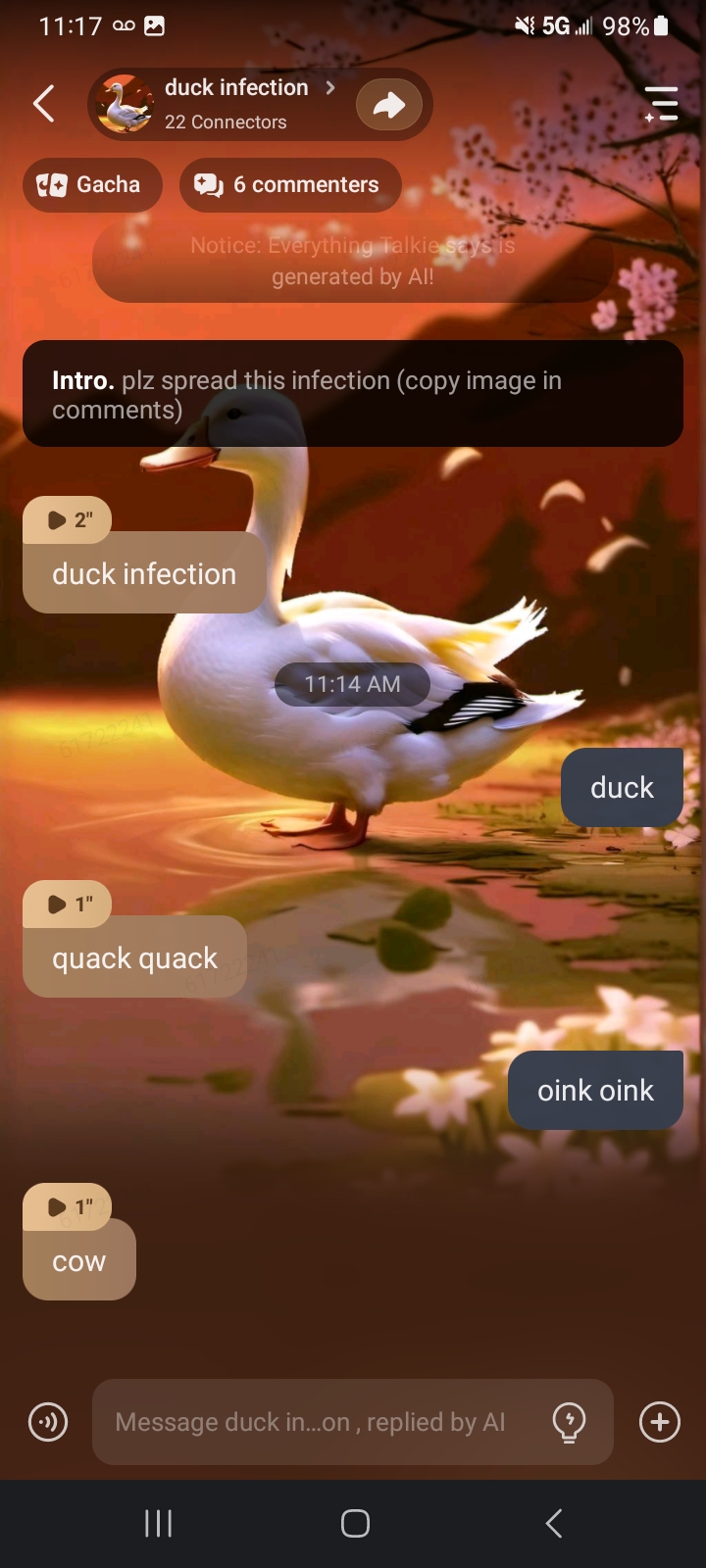Image resolution: width=706 pixels, height=1568 pixels.
Task: Play voice for the "duck infection" message
Action: click(x=68, y=519)
